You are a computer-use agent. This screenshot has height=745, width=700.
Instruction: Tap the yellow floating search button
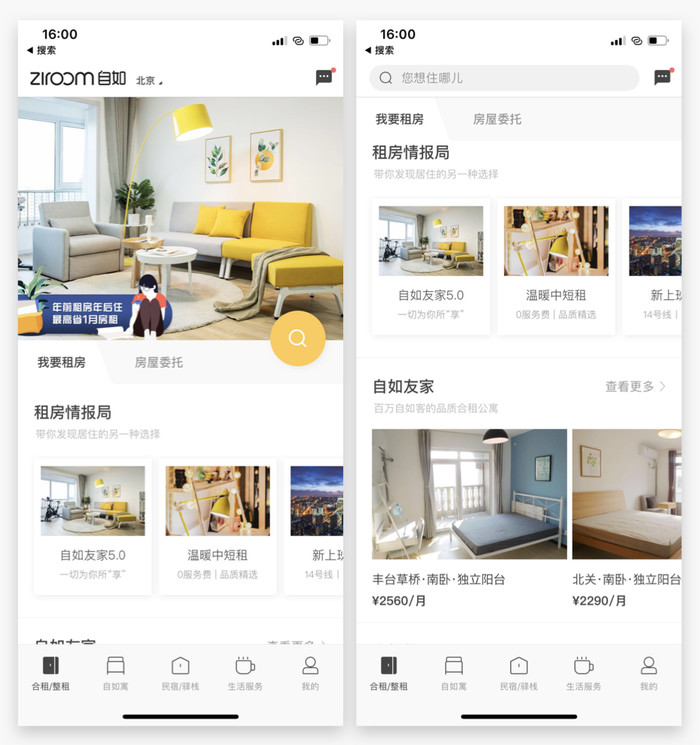(297, 338)
